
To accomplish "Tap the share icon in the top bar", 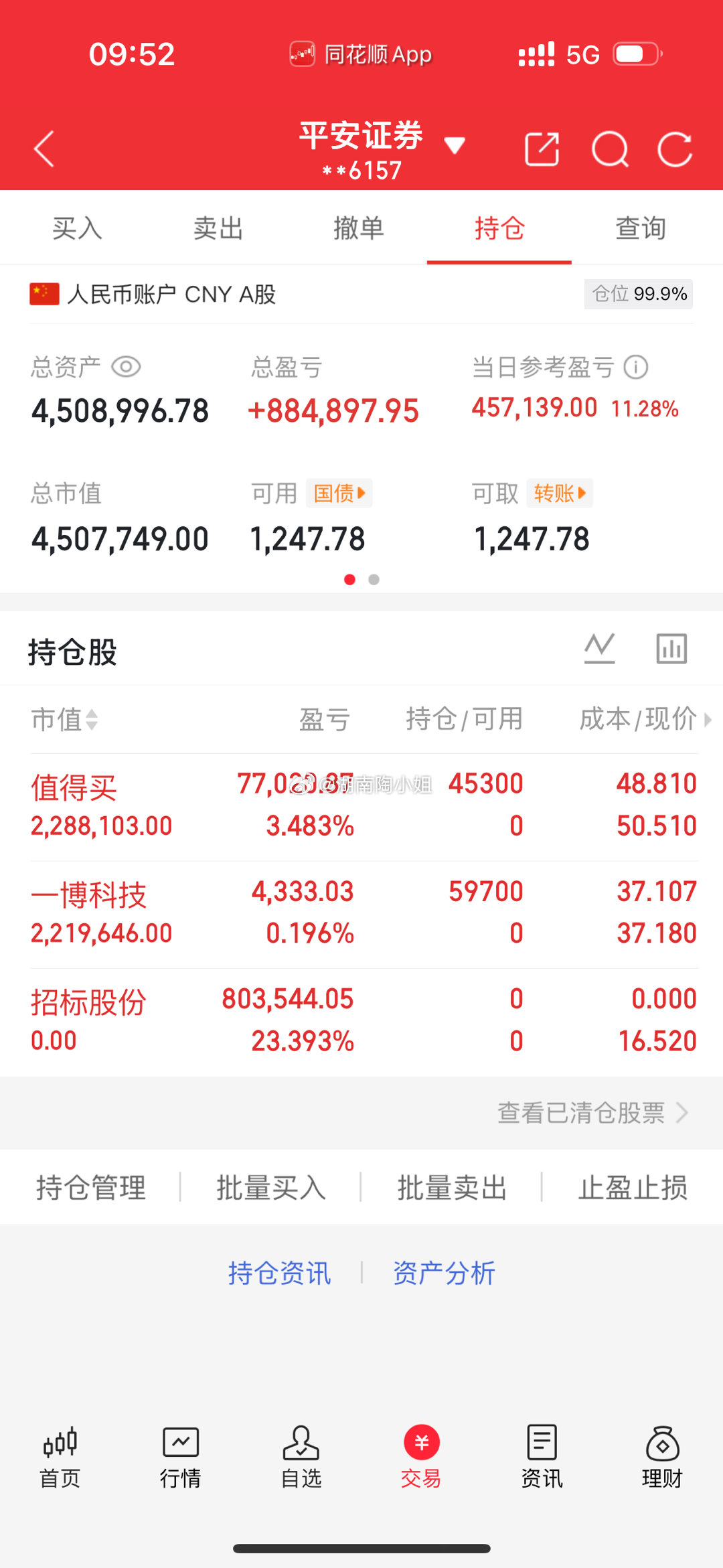I will click(x=542, y=149).
